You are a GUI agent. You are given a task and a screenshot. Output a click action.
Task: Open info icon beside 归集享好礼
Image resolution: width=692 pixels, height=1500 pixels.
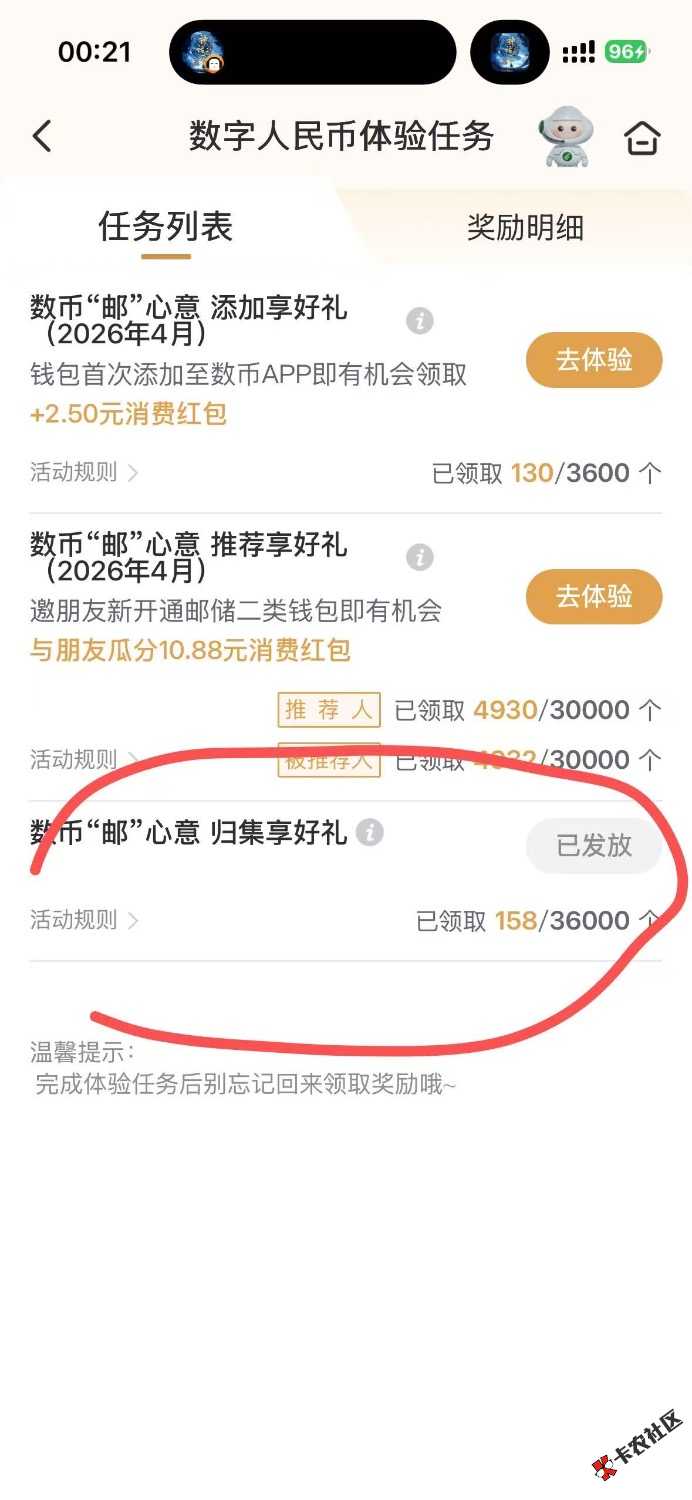click(x=370, y=832)
